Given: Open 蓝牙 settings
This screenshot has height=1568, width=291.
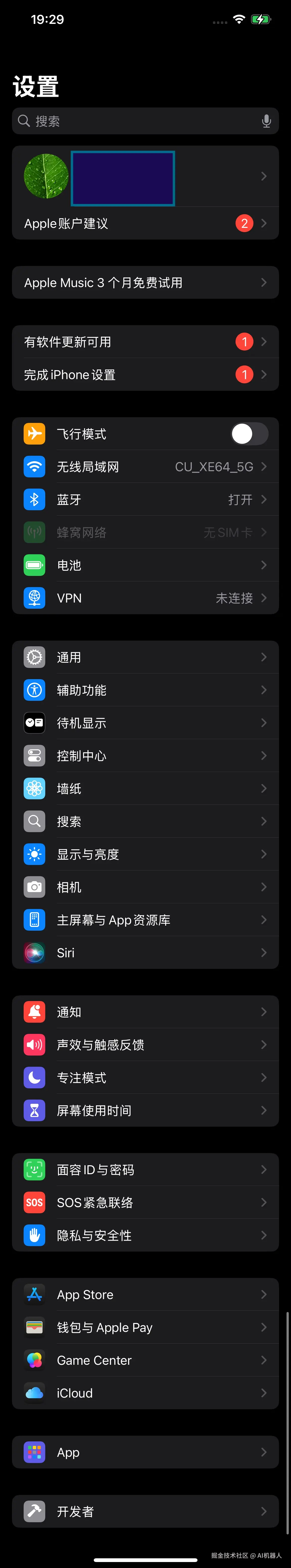Looking at the screenshot, I should tap(145, 500).
